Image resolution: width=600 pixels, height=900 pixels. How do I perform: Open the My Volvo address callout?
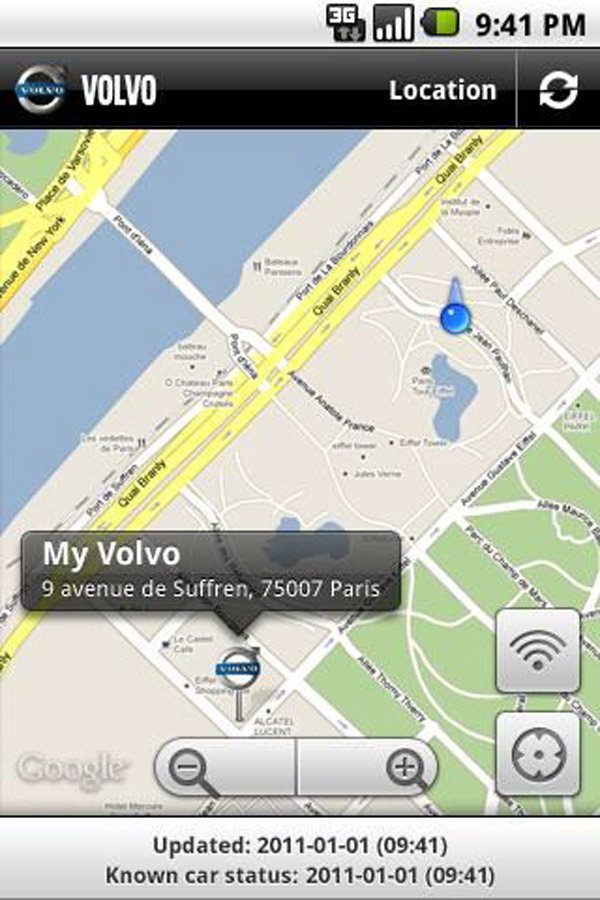point(211,570)
